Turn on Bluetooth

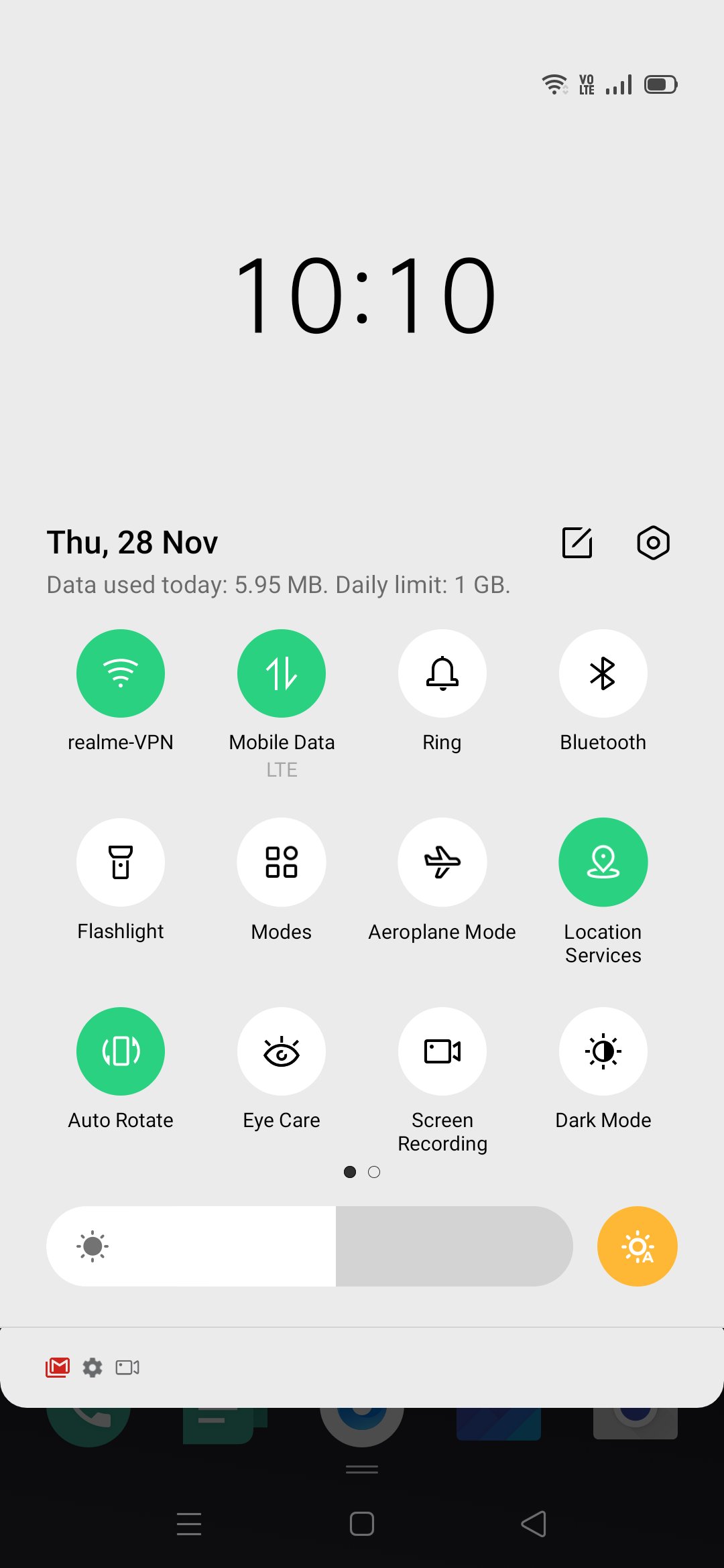tap(603, 673)
